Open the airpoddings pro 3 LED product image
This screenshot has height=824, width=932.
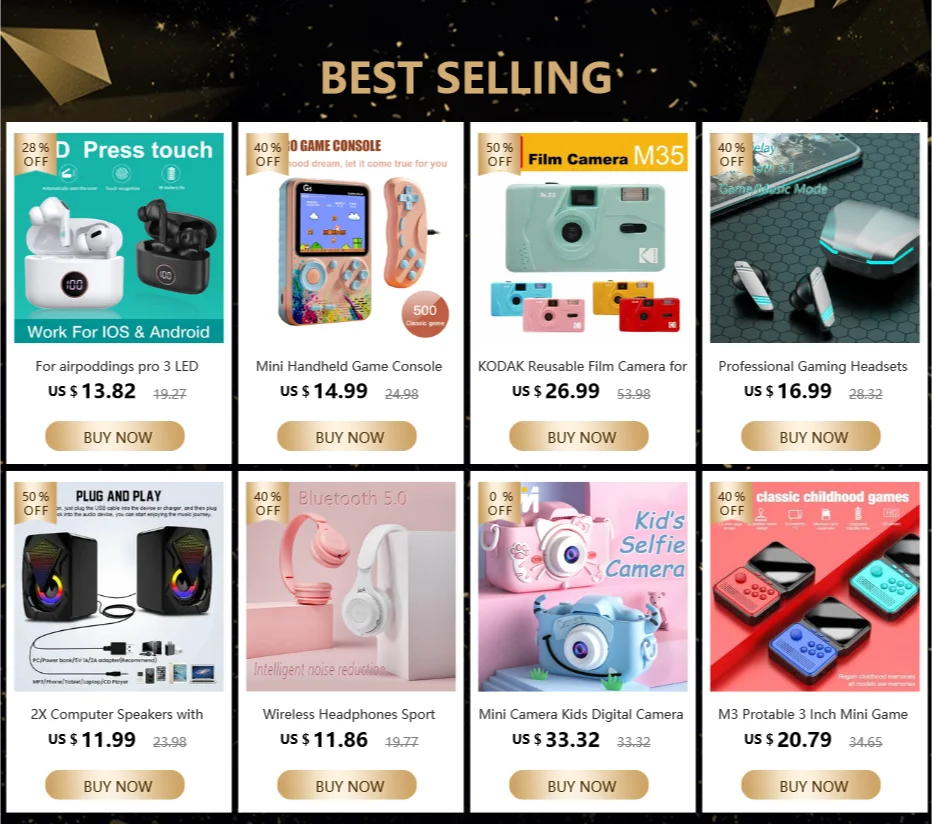[x=119, y=238]
